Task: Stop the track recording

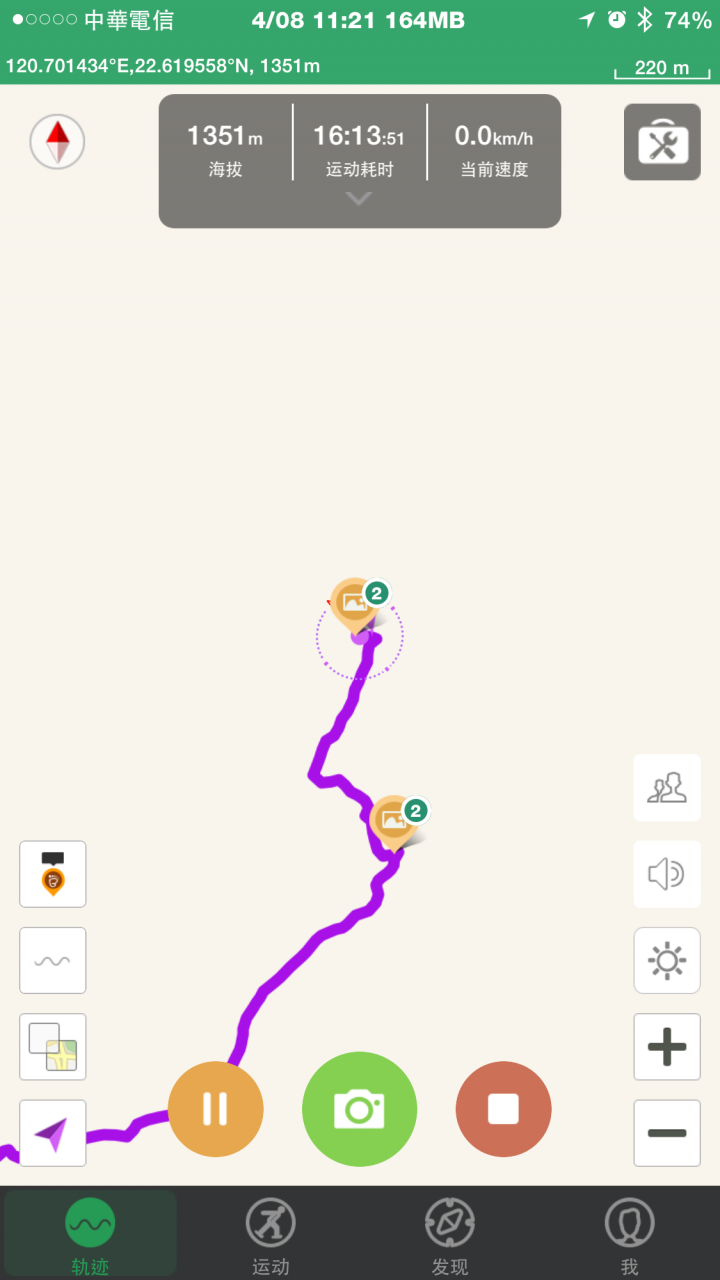Action: (503, 1109)
